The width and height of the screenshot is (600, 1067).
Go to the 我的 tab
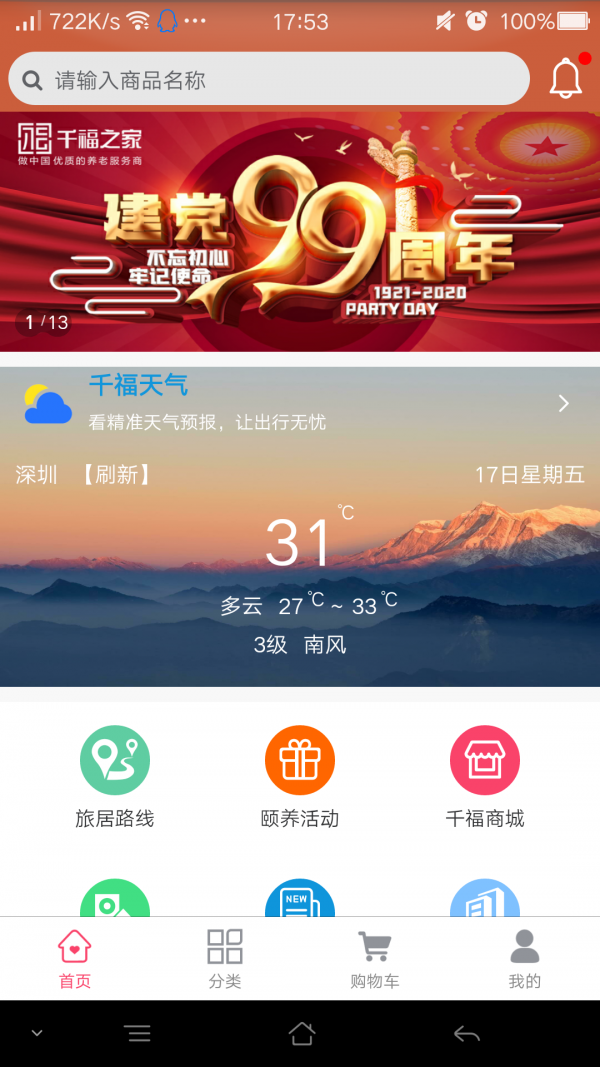[525, 959]
